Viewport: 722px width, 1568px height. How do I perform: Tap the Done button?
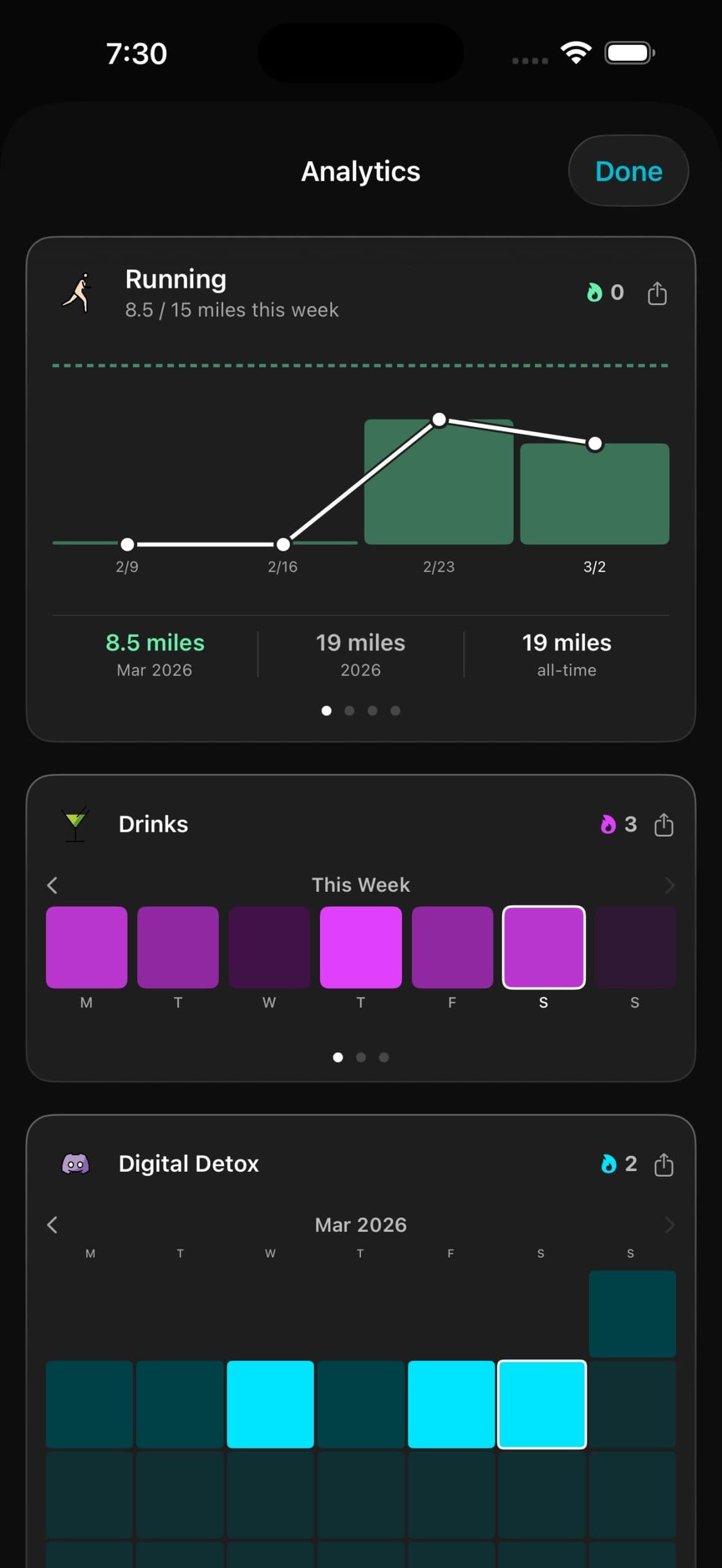tap(628, 171)
